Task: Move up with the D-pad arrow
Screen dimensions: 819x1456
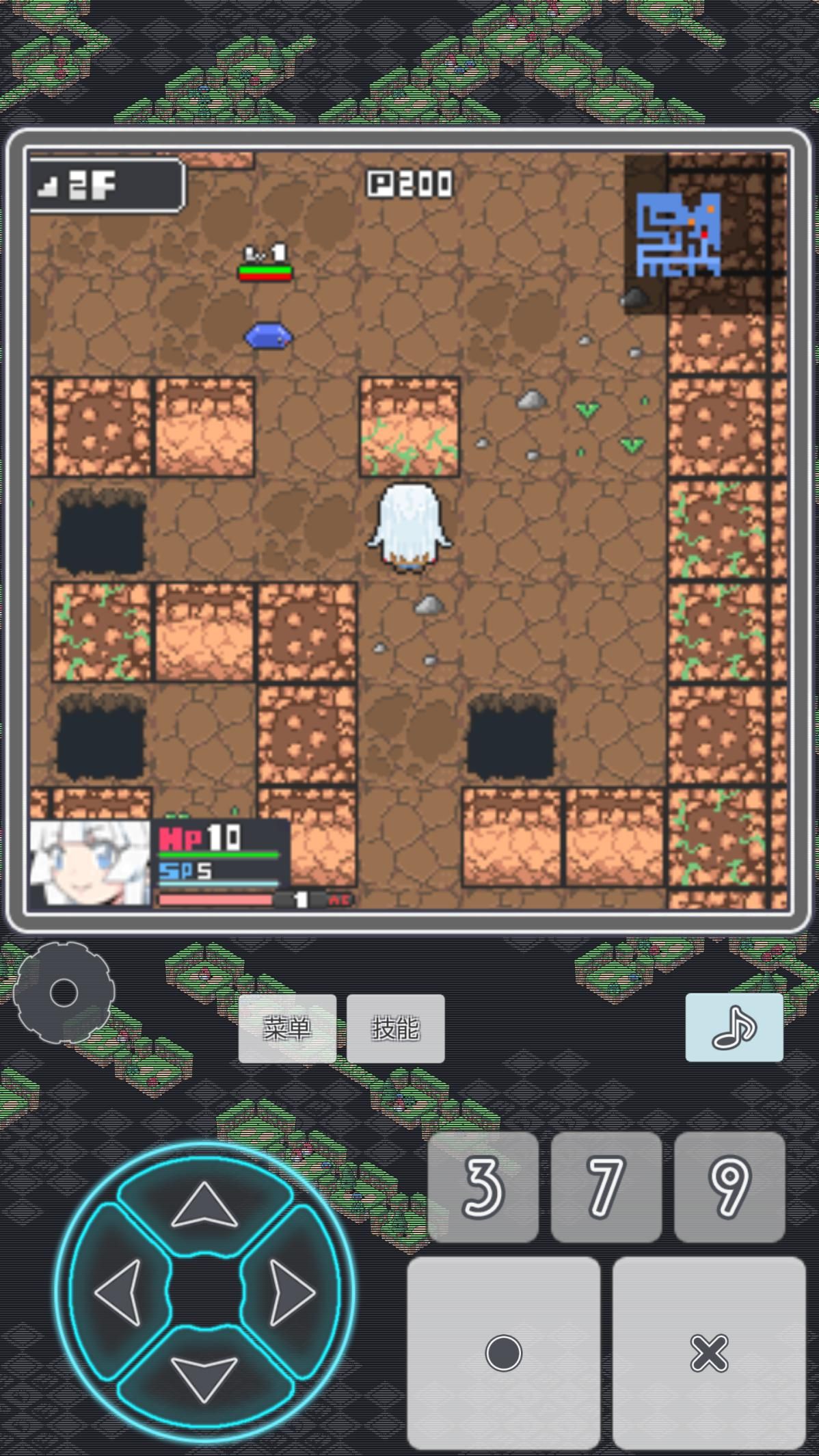Action: (x=204, y=1204)
